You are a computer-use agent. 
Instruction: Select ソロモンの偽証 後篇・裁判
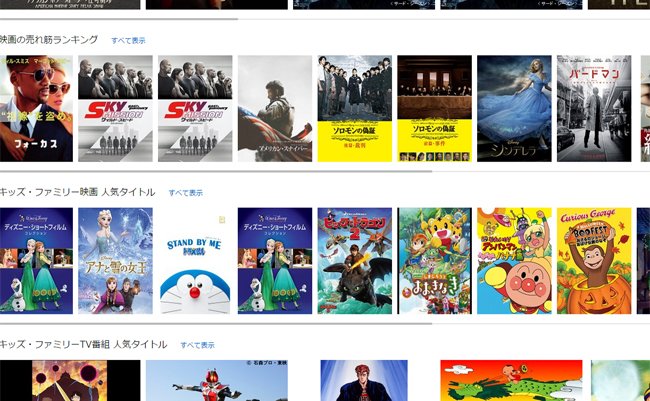(x=354, y=108)
